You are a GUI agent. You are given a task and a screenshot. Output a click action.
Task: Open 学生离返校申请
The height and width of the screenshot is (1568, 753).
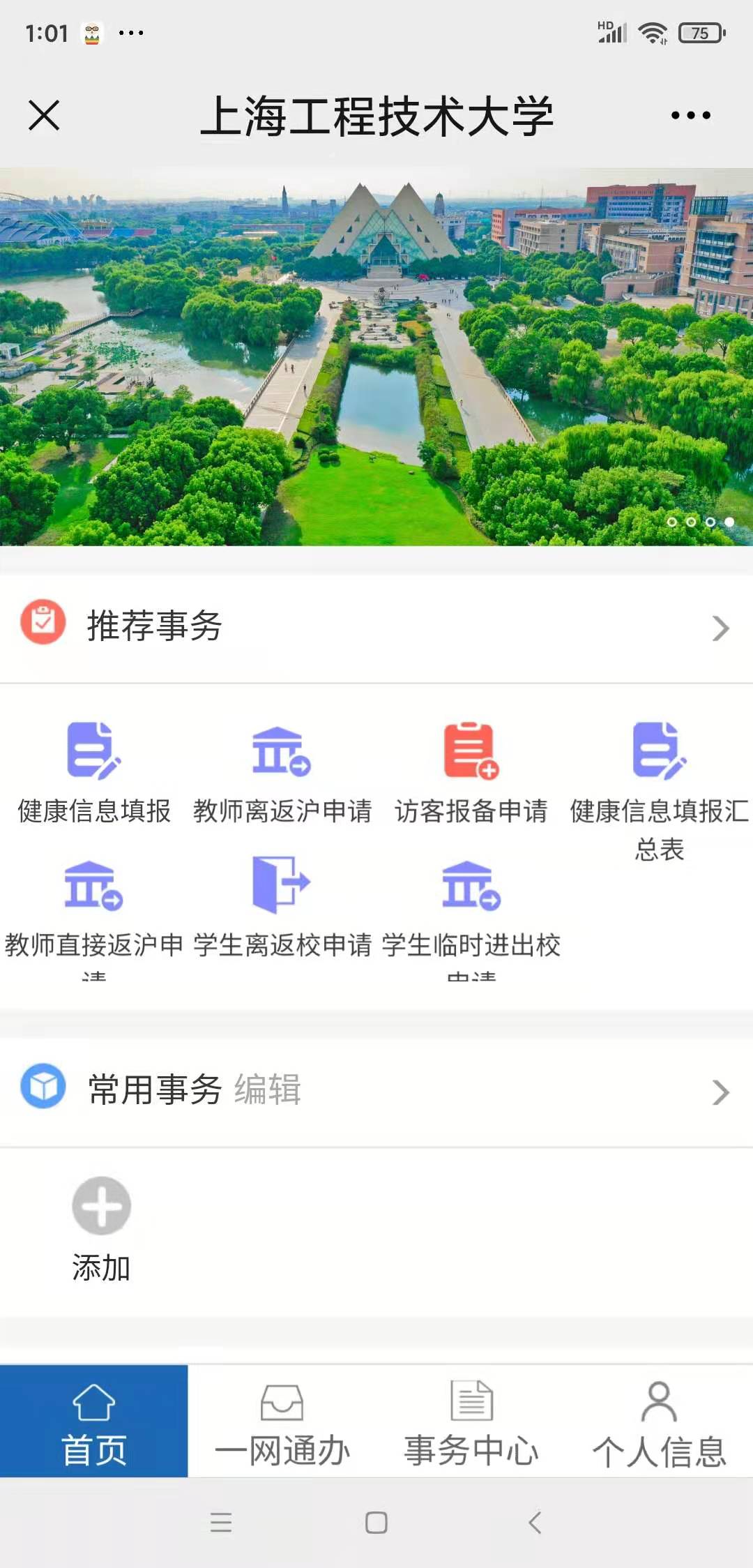(282, 907)
